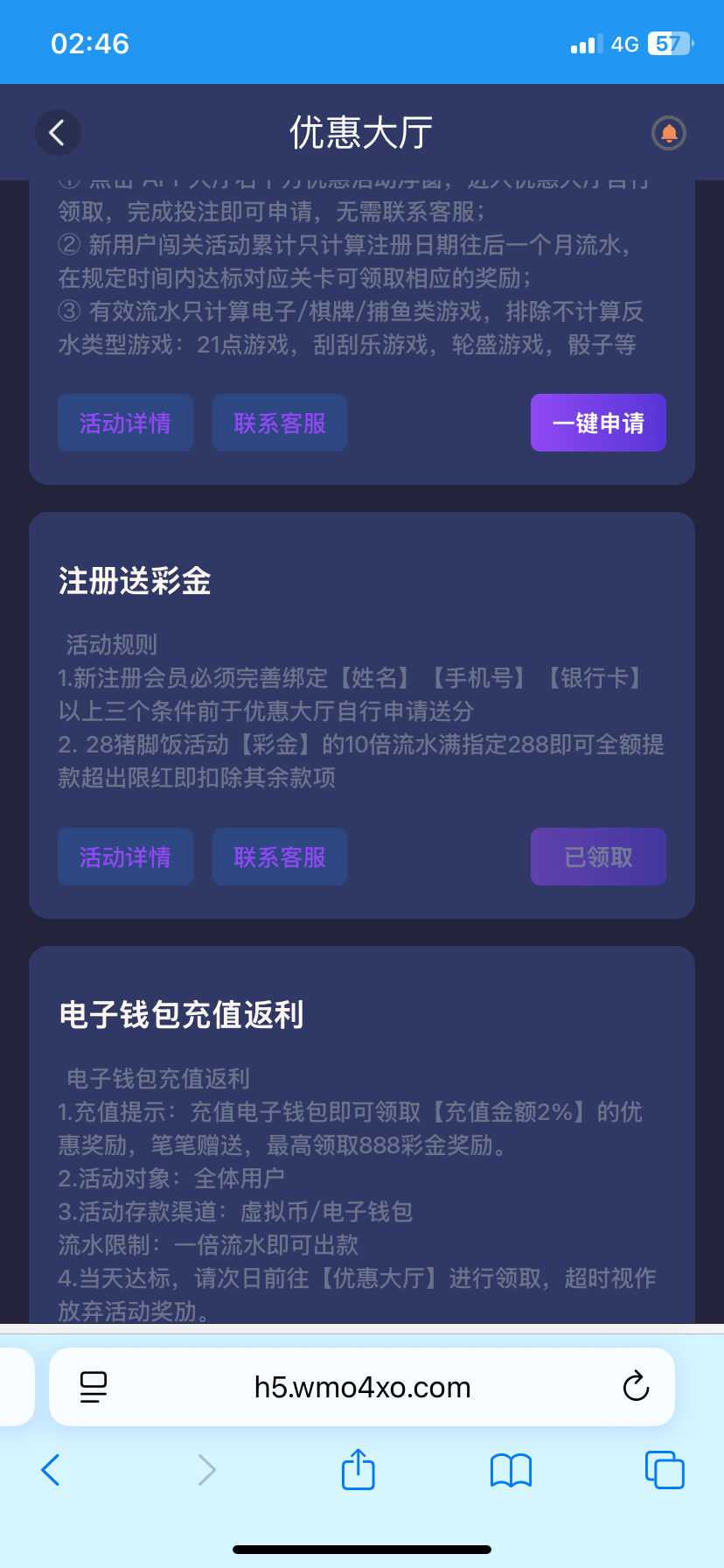Open Safari bookmarks

coord(511,1470)
